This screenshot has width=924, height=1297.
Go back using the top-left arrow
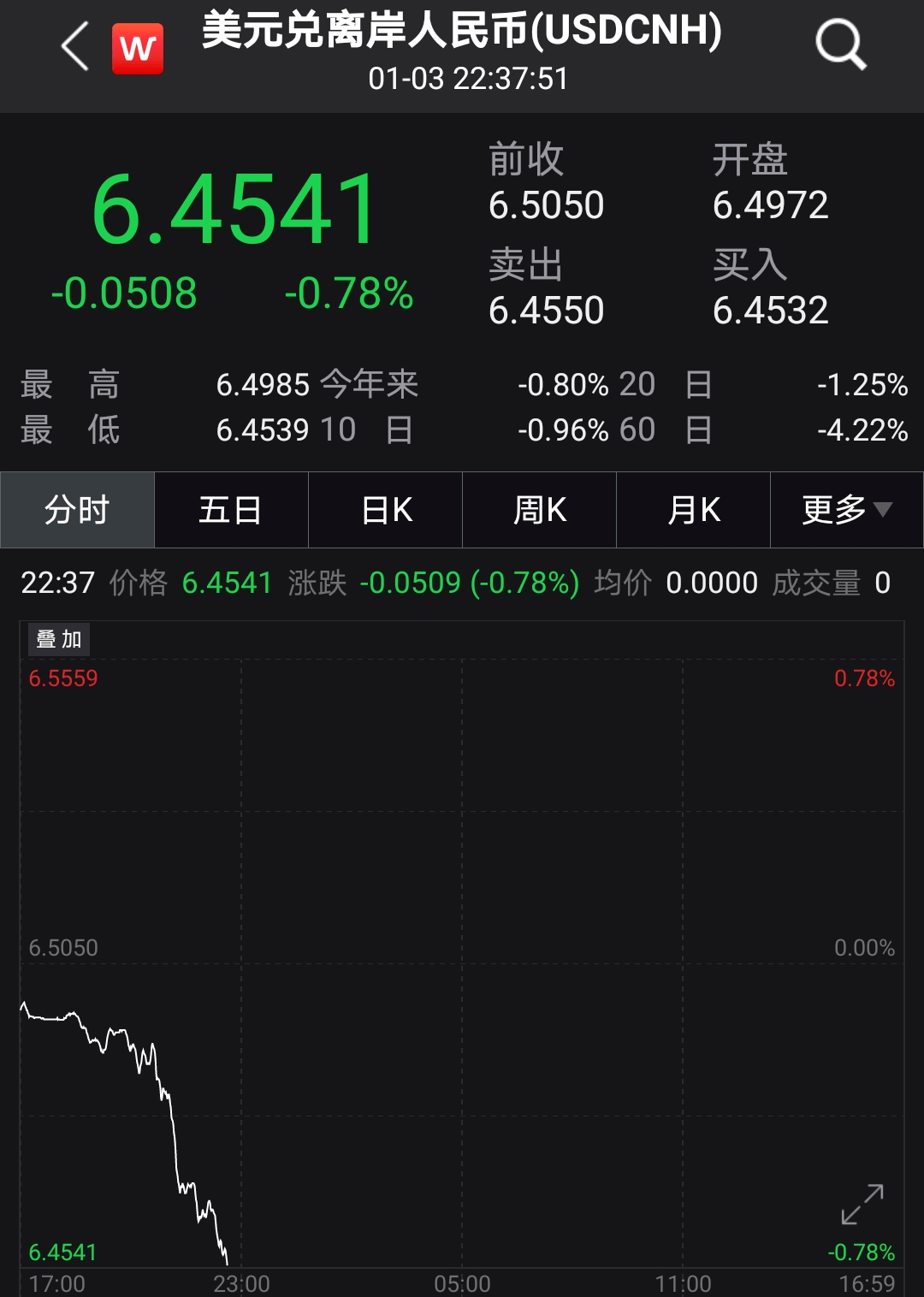point(75,46)
